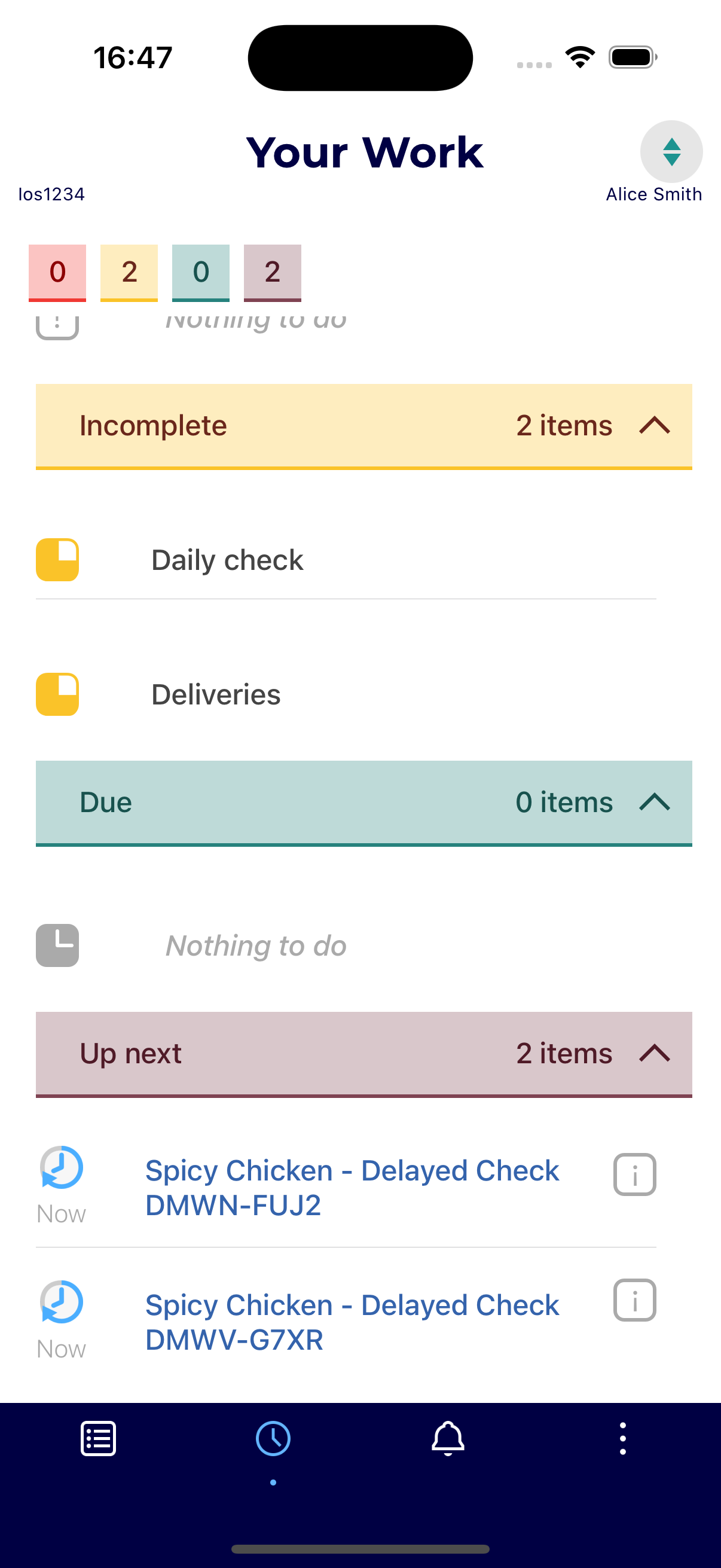Viewport: 721px width, 1568px height.
Task: Tap the gray clock icon above Up next
Action: click(57, 945)
